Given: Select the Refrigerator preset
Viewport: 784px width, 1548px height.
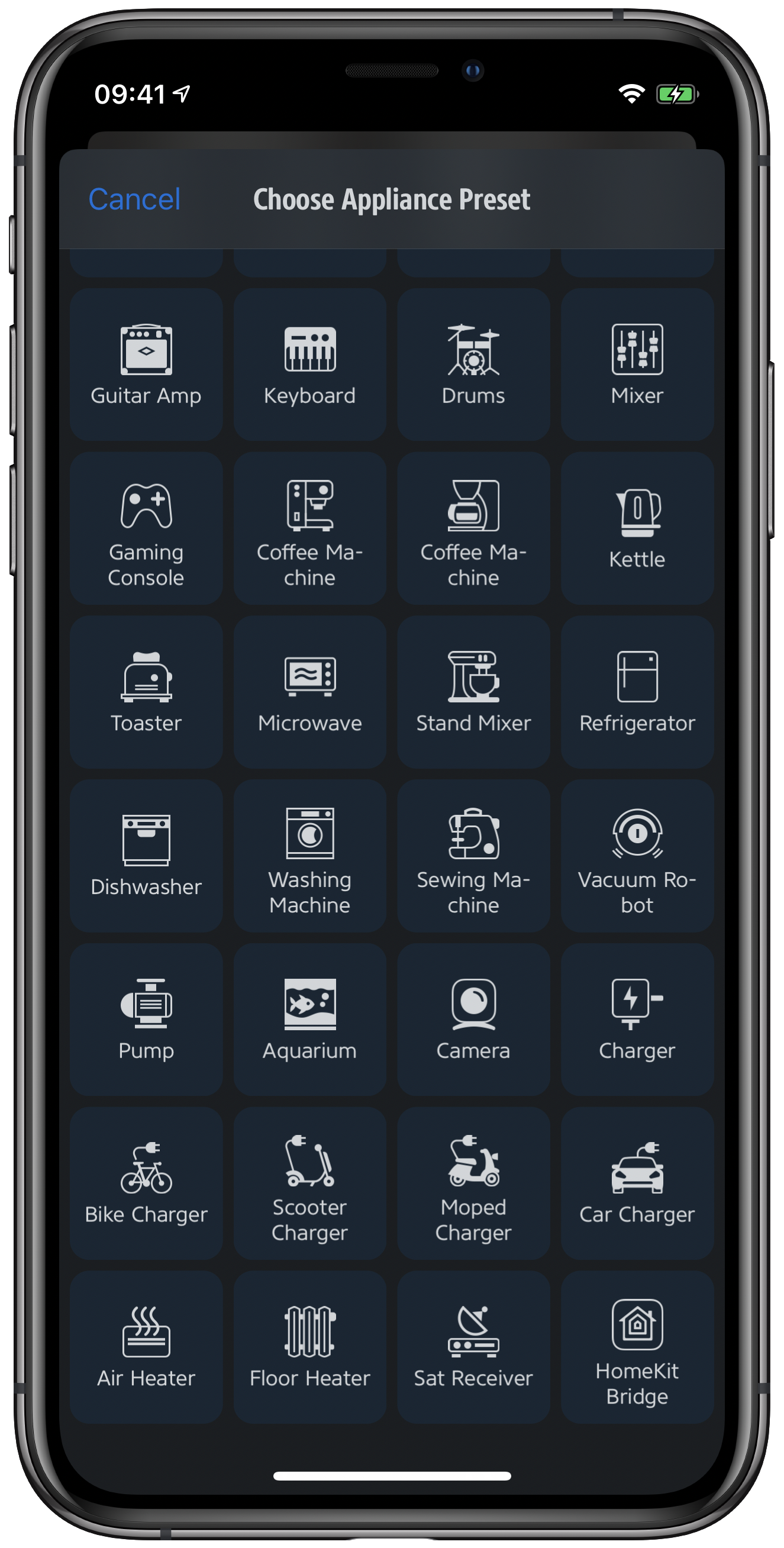Looking at the screenshot, I should click(637, 692).
